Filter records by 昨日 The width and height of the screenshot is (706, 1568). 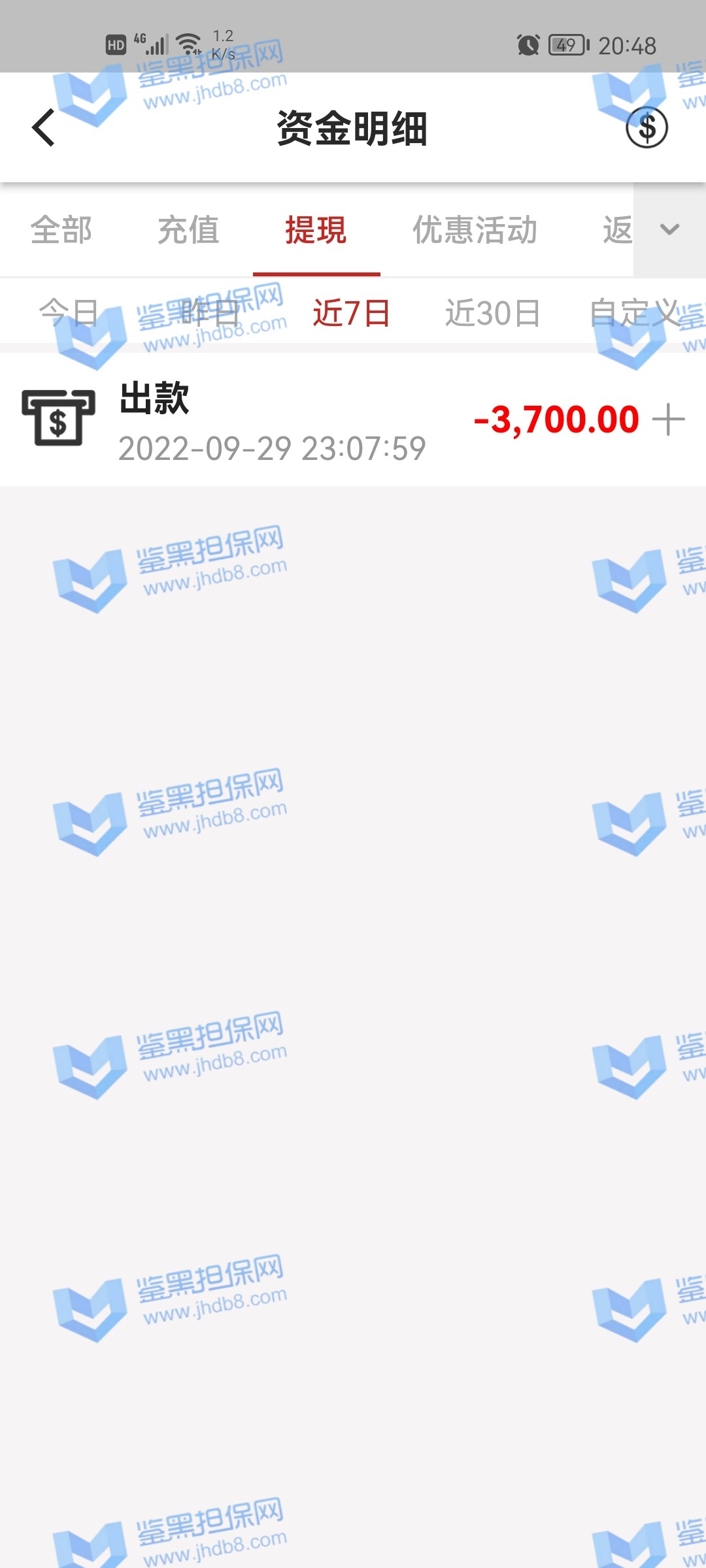(x=210, y=312)
